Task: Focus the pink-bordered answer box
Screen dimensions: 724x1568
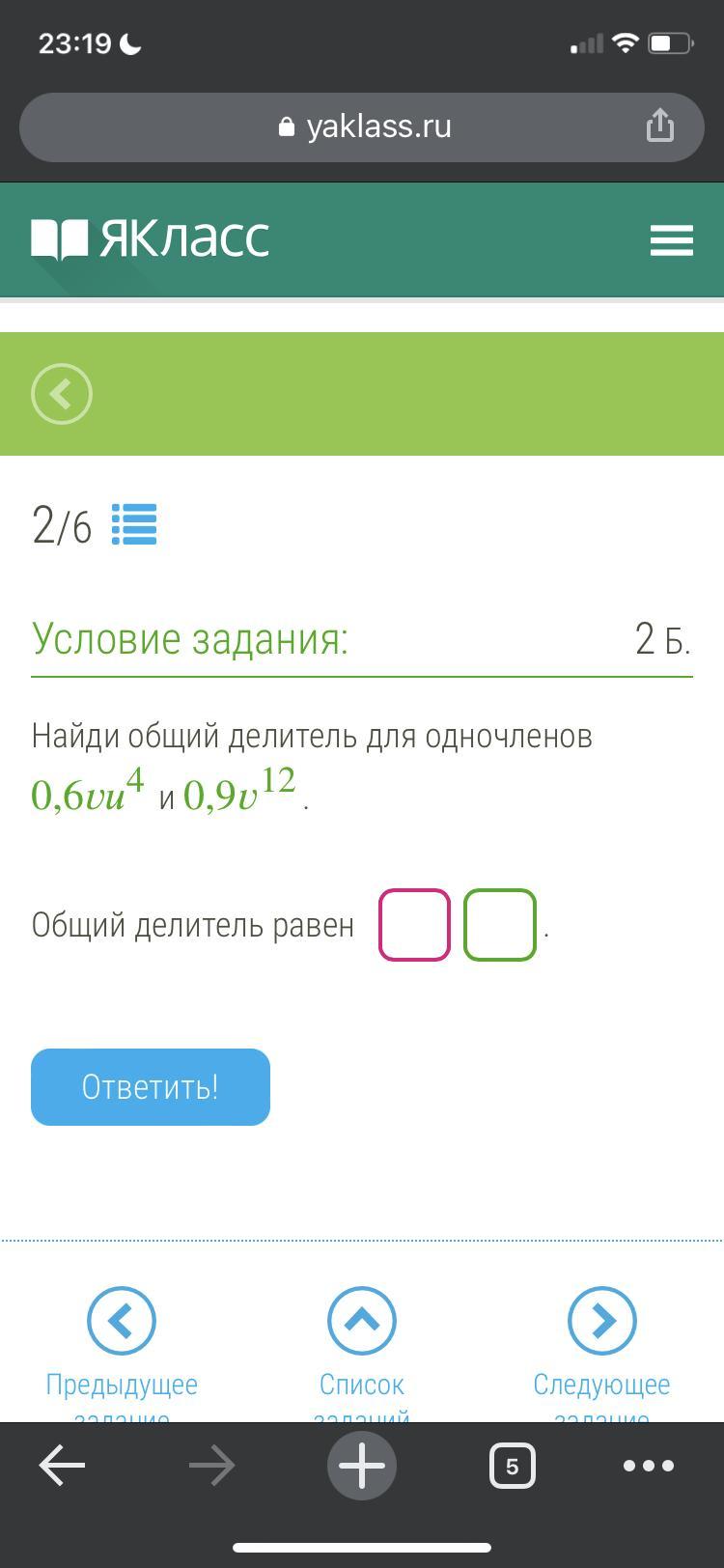Action: (414, 925)
